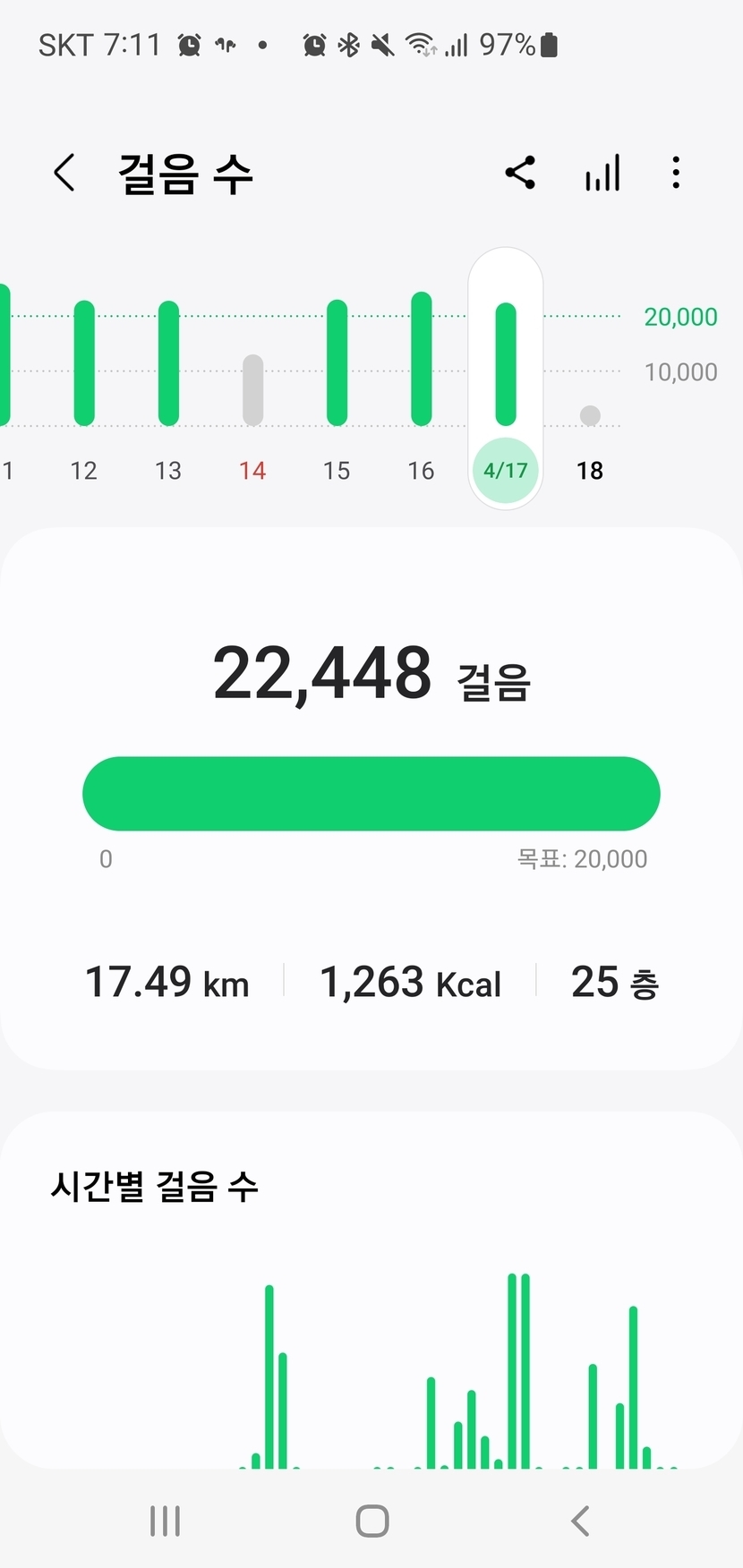Open the step trends chart icon
The height and width of the screenshot is (1568, 743).
(602, 173)
